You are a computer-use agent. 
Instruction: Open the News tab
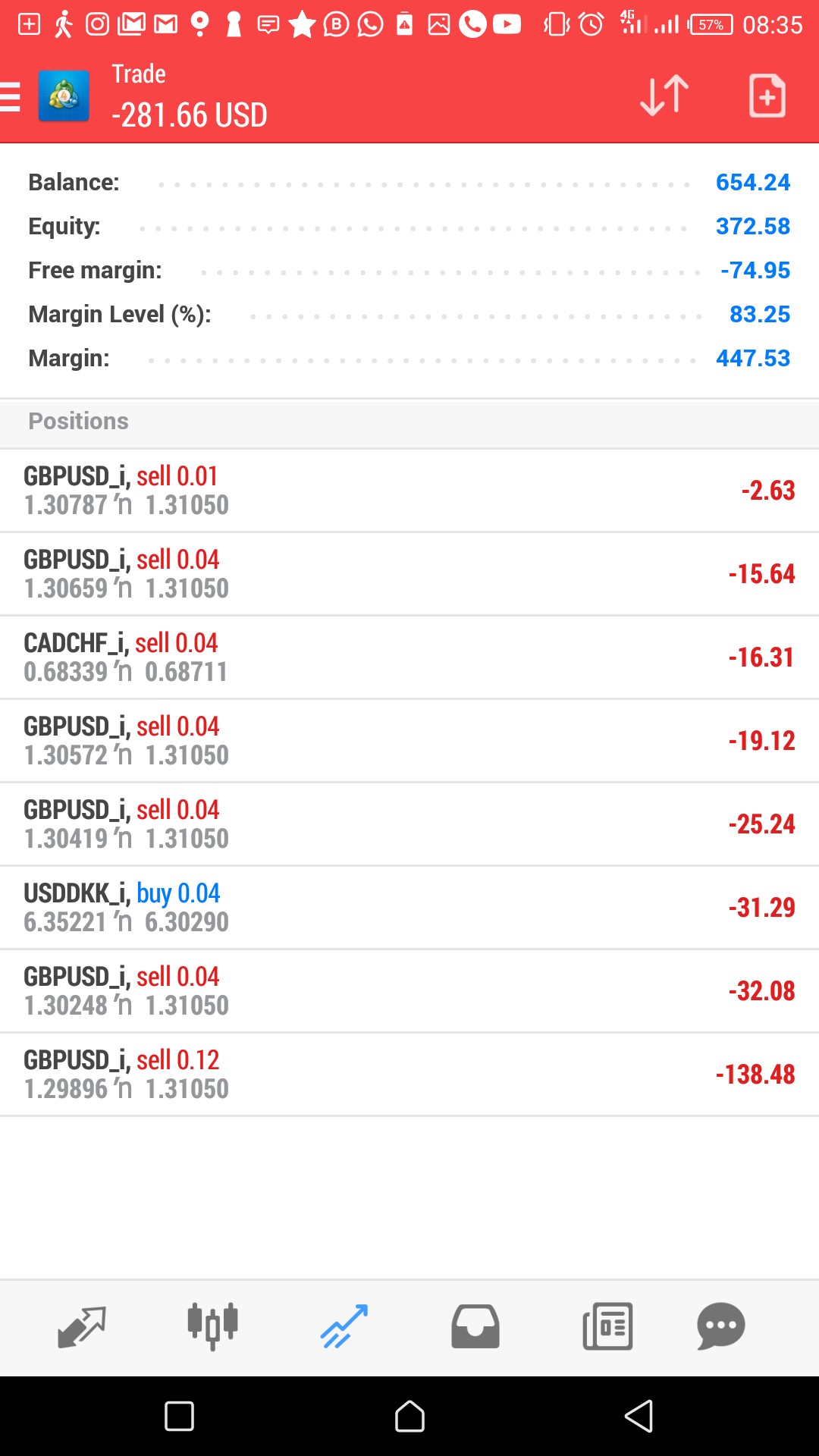pyautogui.click(x=607, y=1326)
